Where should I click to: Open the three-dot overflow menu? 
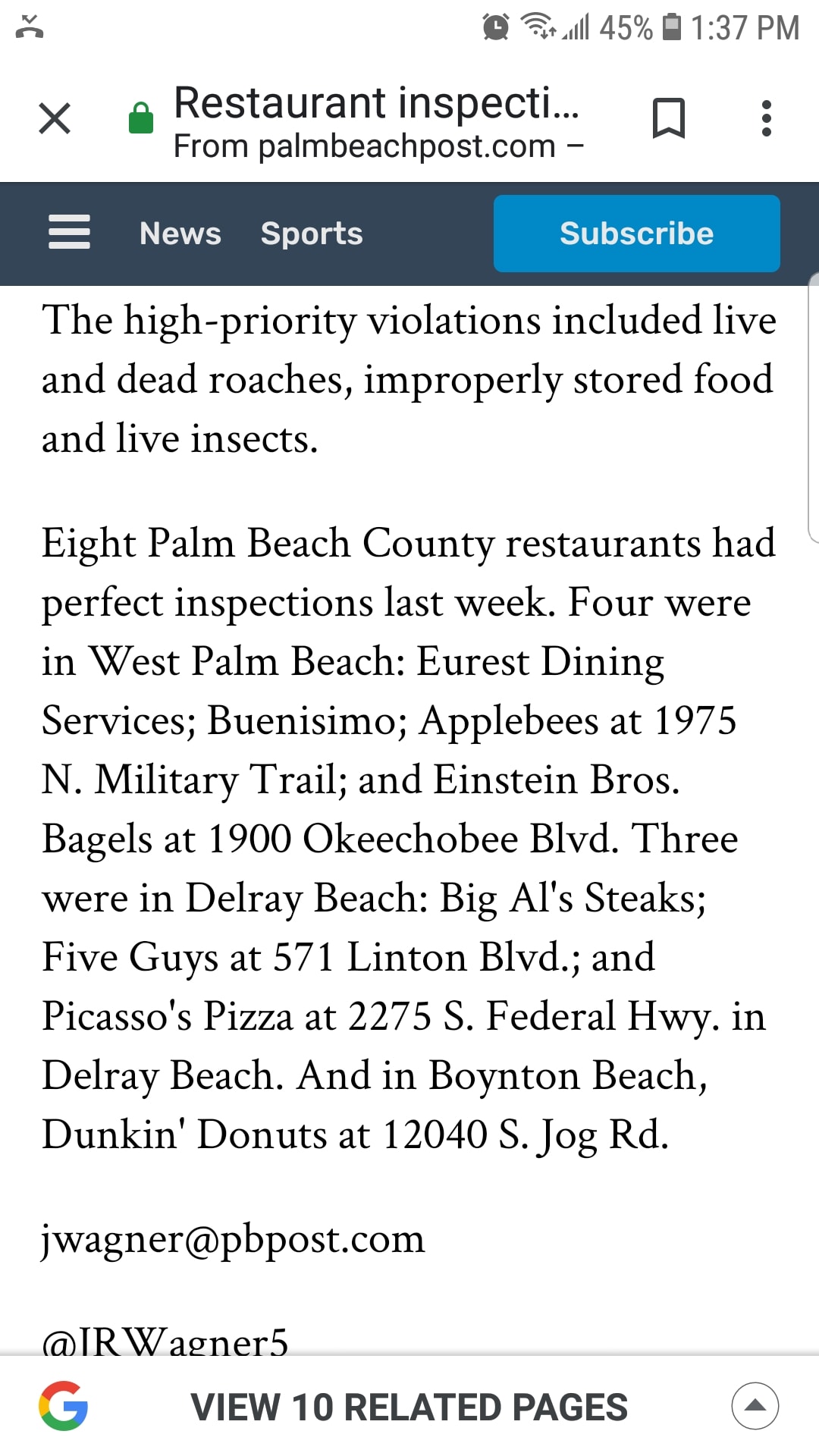pos(767,118)
